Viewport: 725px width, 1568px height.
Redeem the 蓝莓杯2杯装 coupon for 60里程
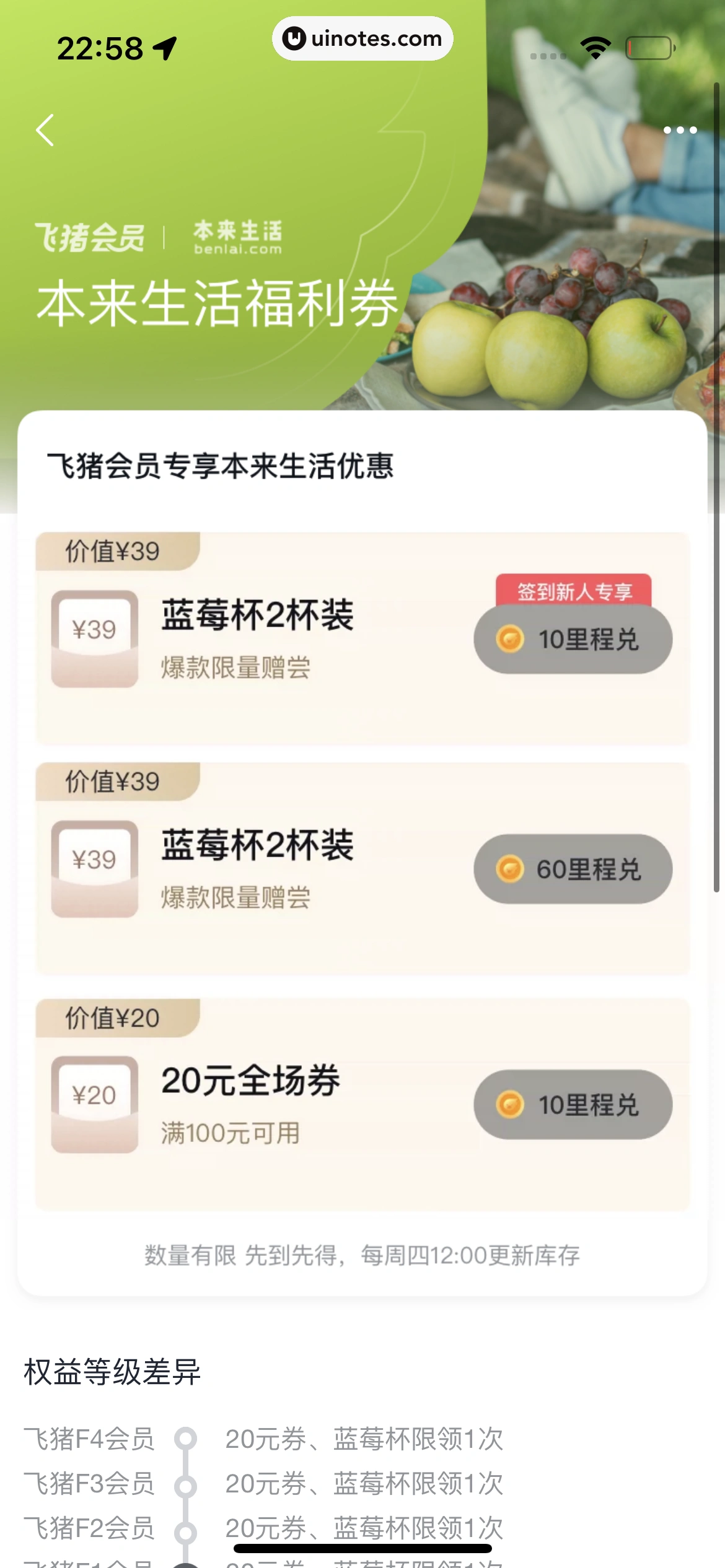coord(573,869)
